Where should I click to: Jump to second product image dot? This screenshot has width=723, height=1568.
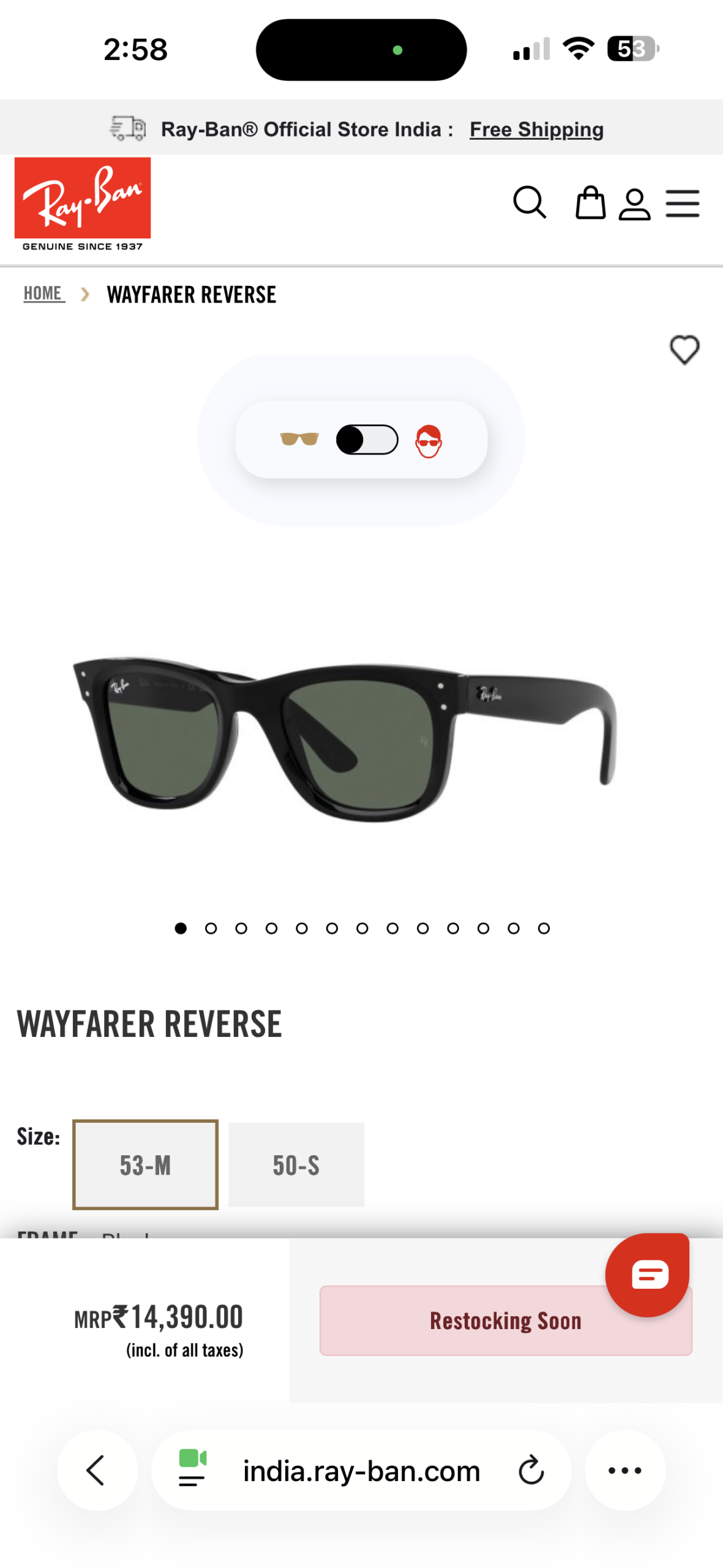(211, 929)
